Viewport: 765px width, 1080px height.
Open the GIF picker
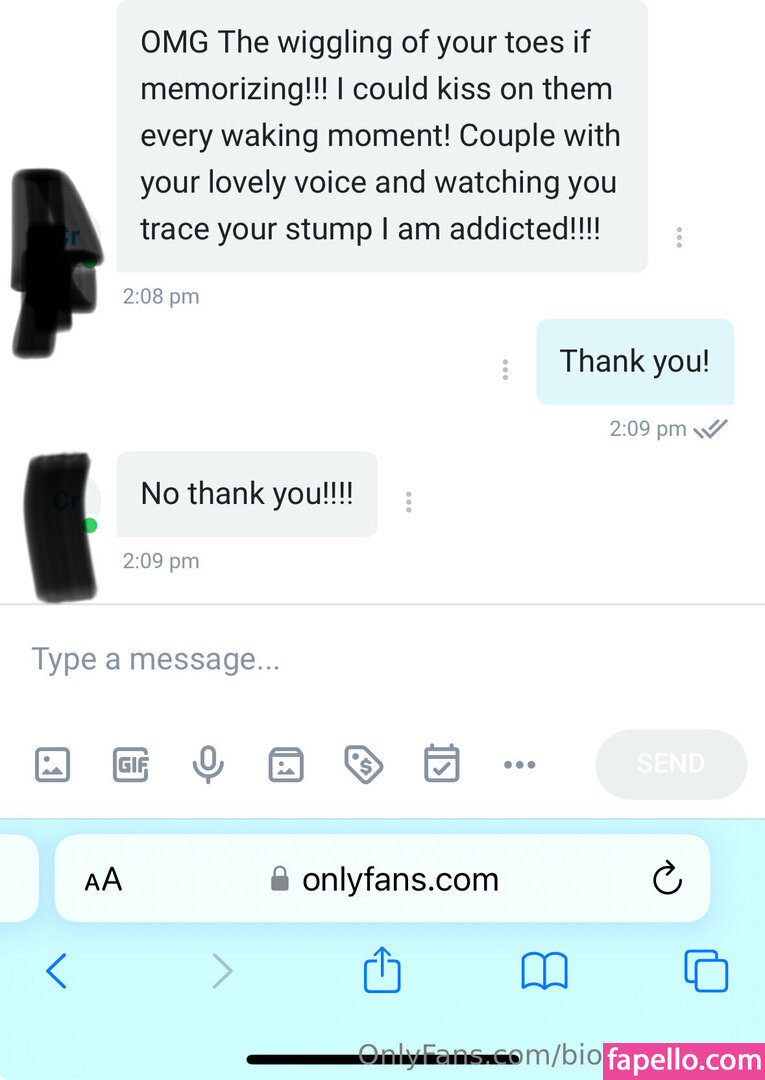coord(130,765)
